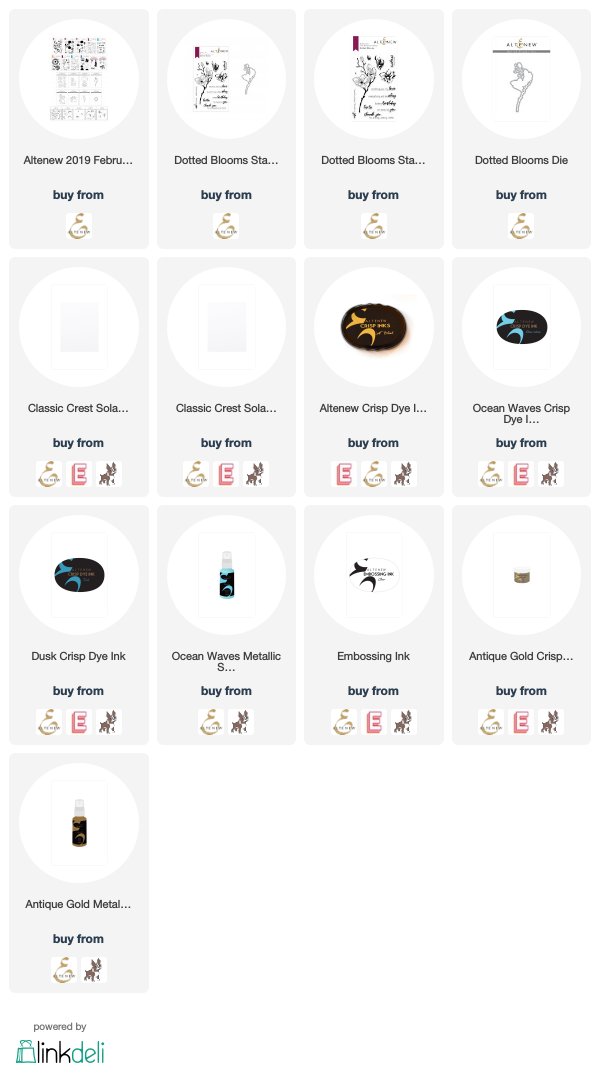Buy Dotted Blooms Die from the Altenew shop icon

tap(521, 226)
